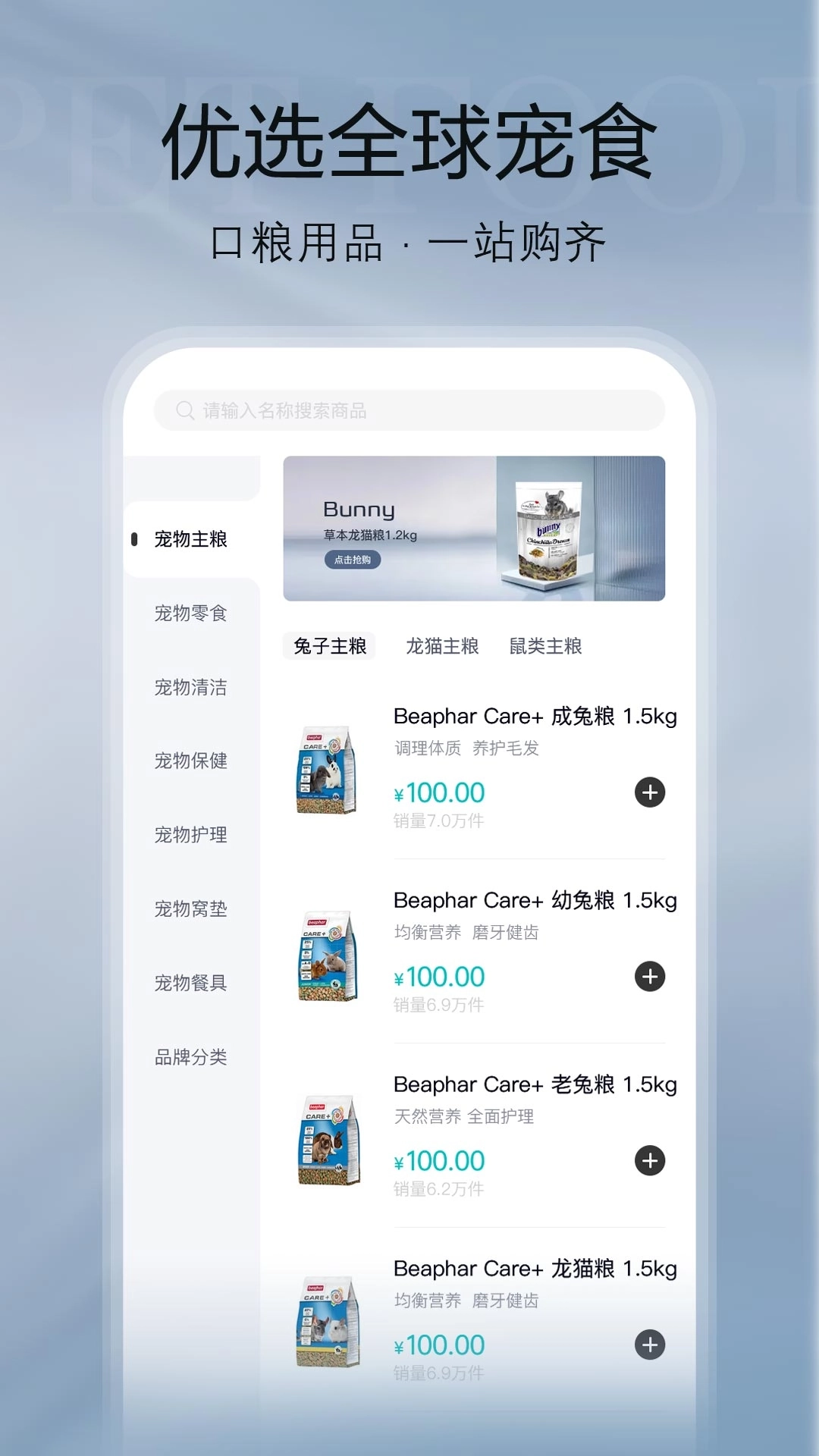
Task: Open the 宠物零食 category
Action: 190,613
